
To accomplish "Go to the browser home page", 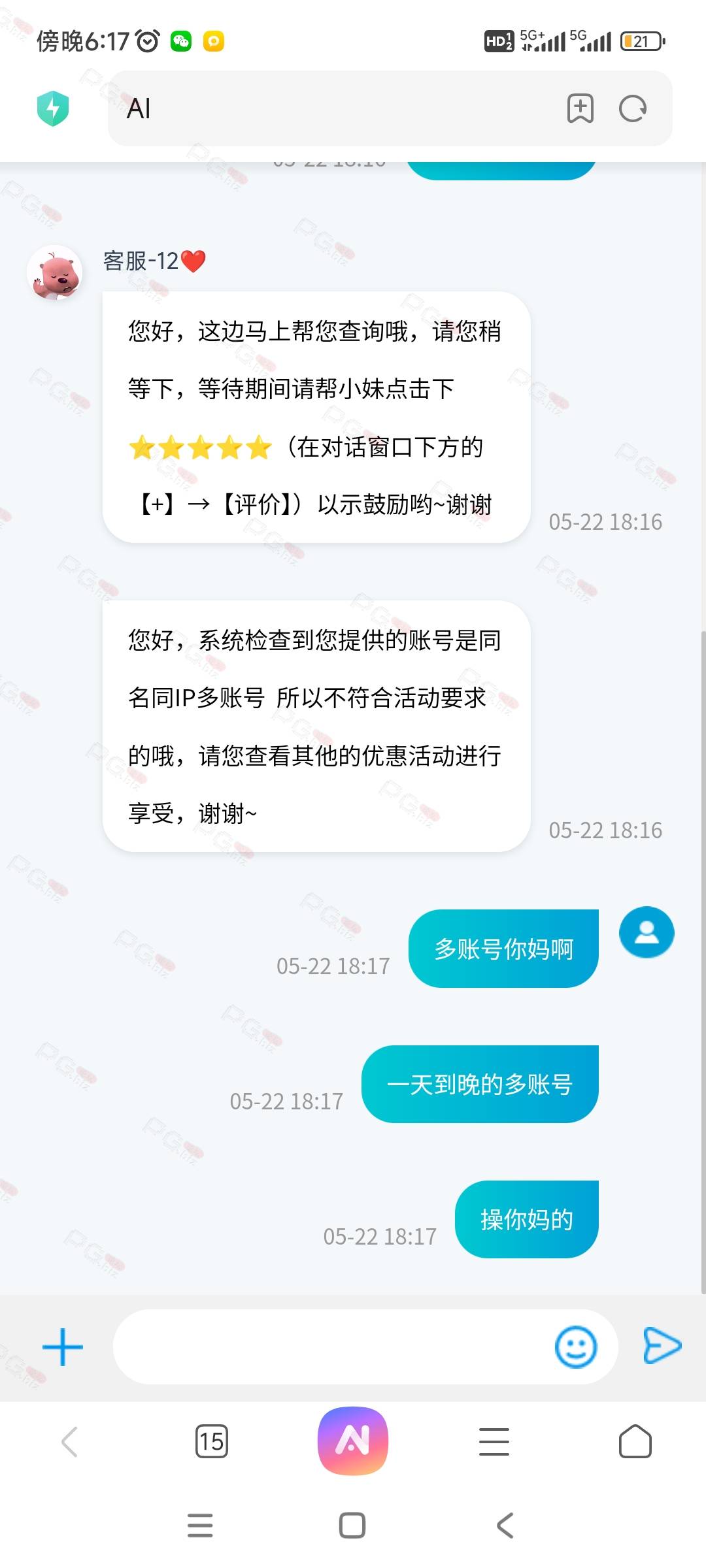I will pyautogui.click(x=635, y=1441).
